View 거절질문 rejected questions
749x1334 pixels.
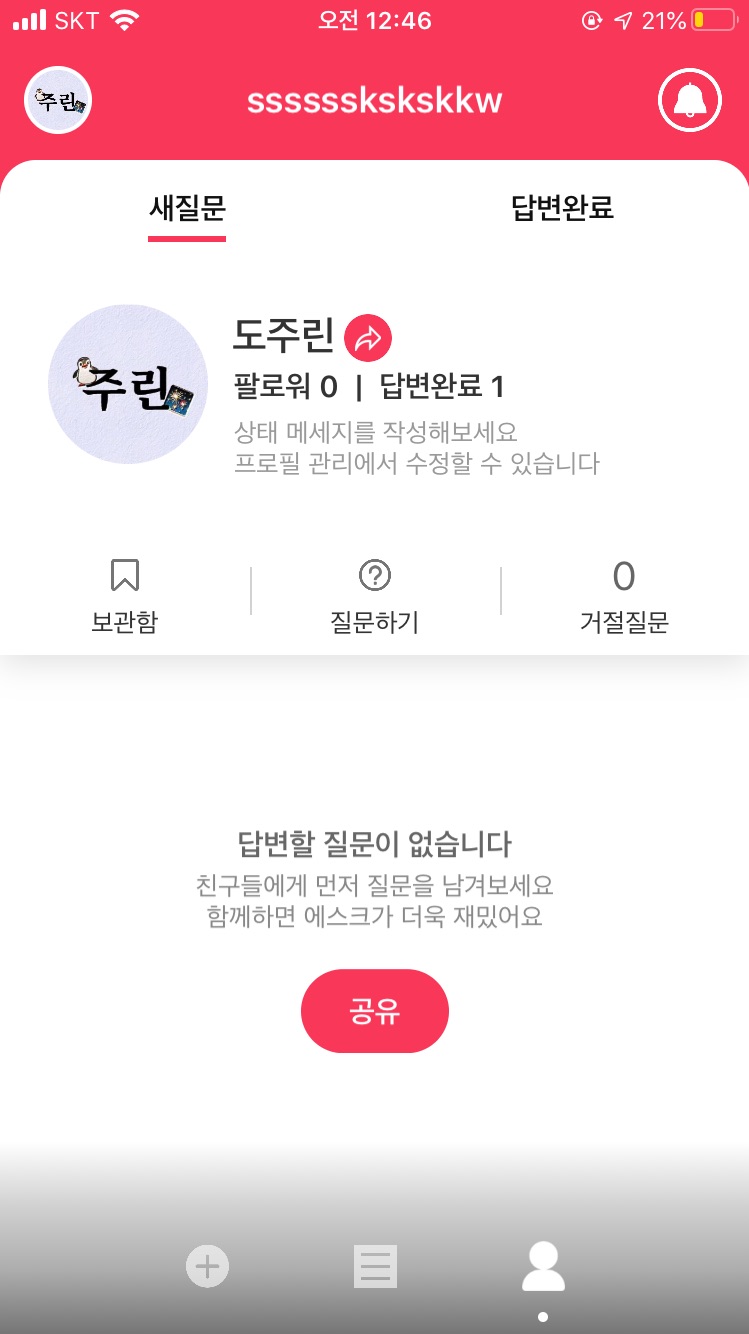pyautogui.click(x=624, y=597)
